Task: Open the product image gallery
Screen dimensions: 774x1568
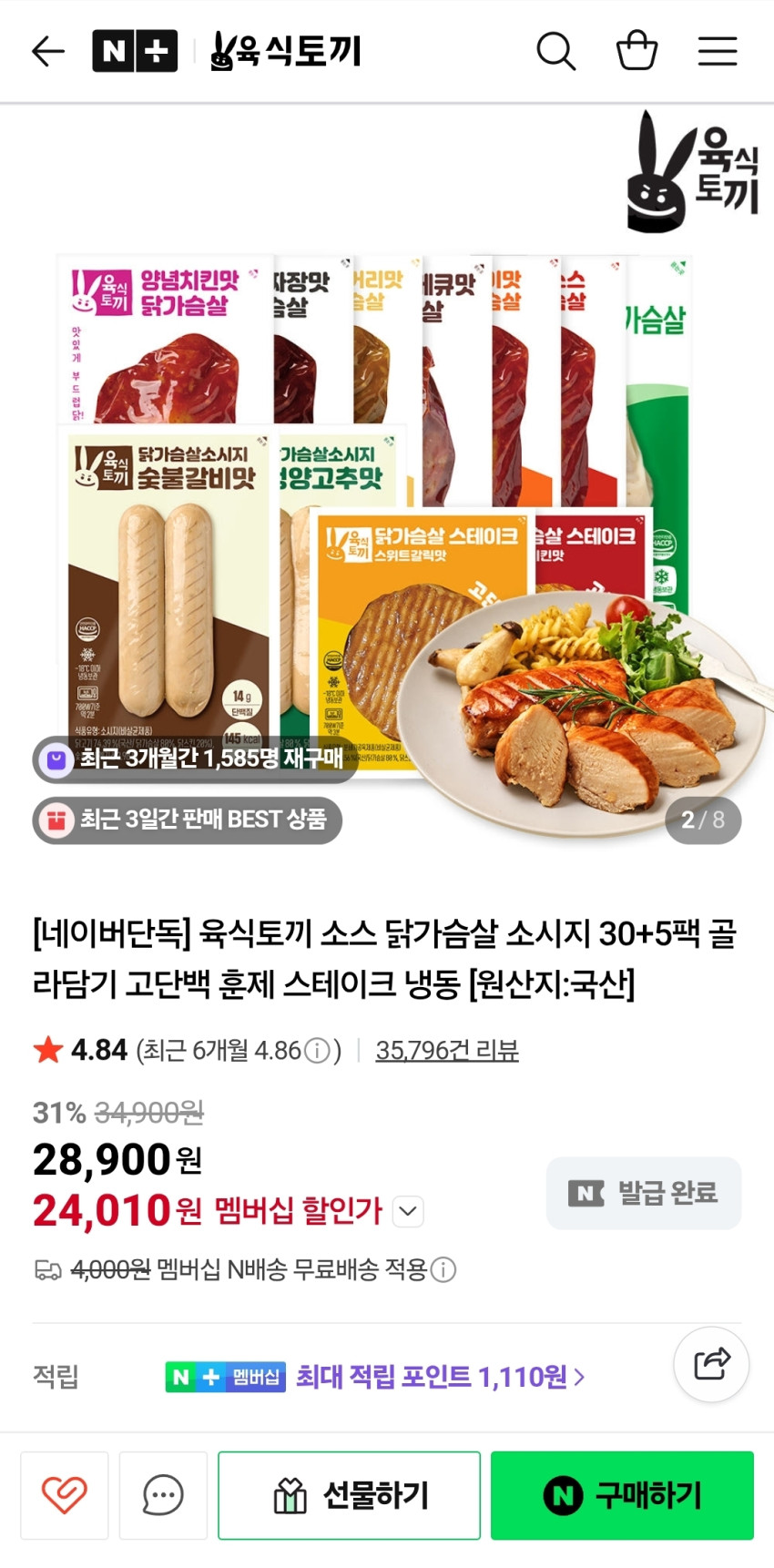Action: [x=387, y=510]
